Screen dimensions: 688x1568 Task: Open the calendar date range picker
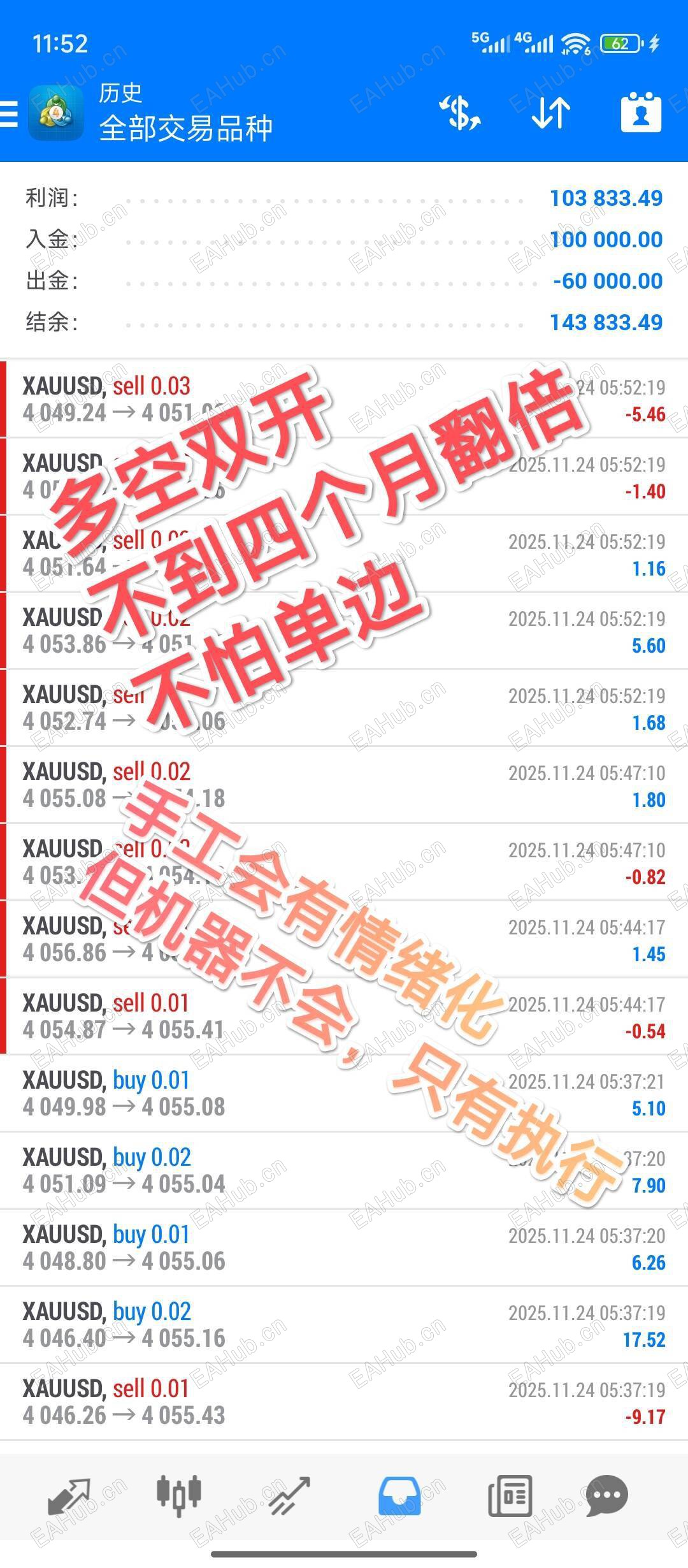pos(641,113)
